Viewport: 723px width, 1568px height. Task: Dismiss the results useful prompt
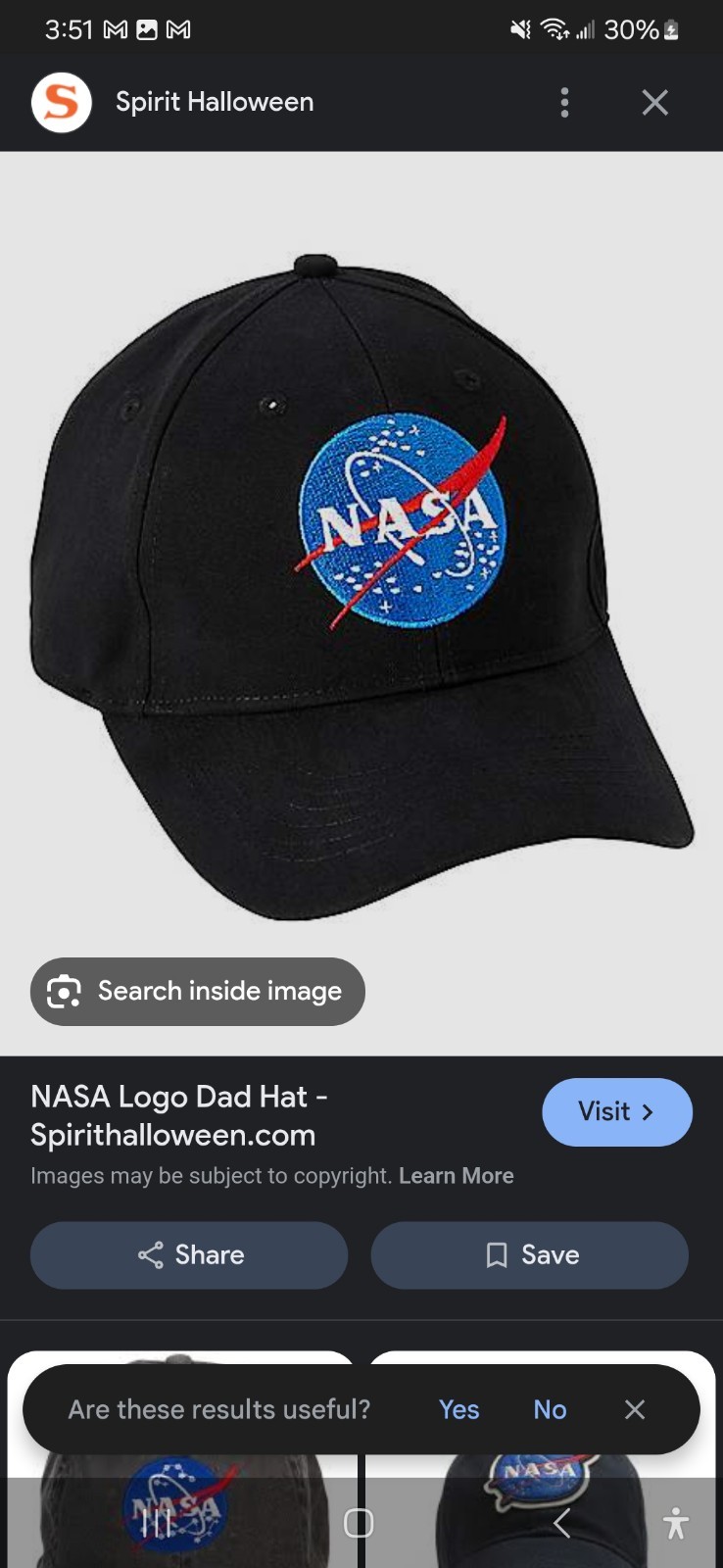(x=635, y=1409)
